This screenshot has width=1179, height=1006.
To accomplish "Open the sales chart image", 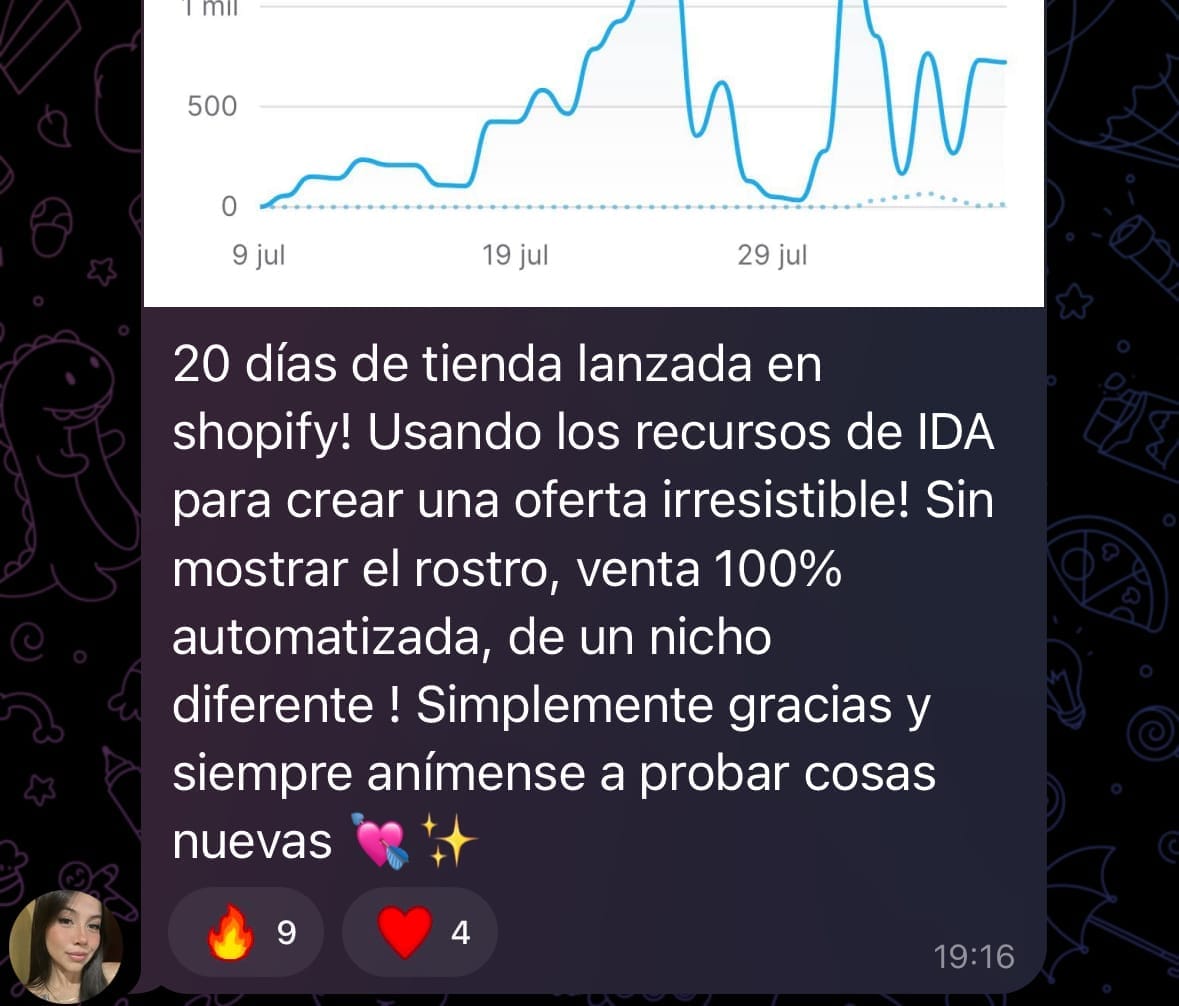I will pyautogui.click(x=593, y=150).
